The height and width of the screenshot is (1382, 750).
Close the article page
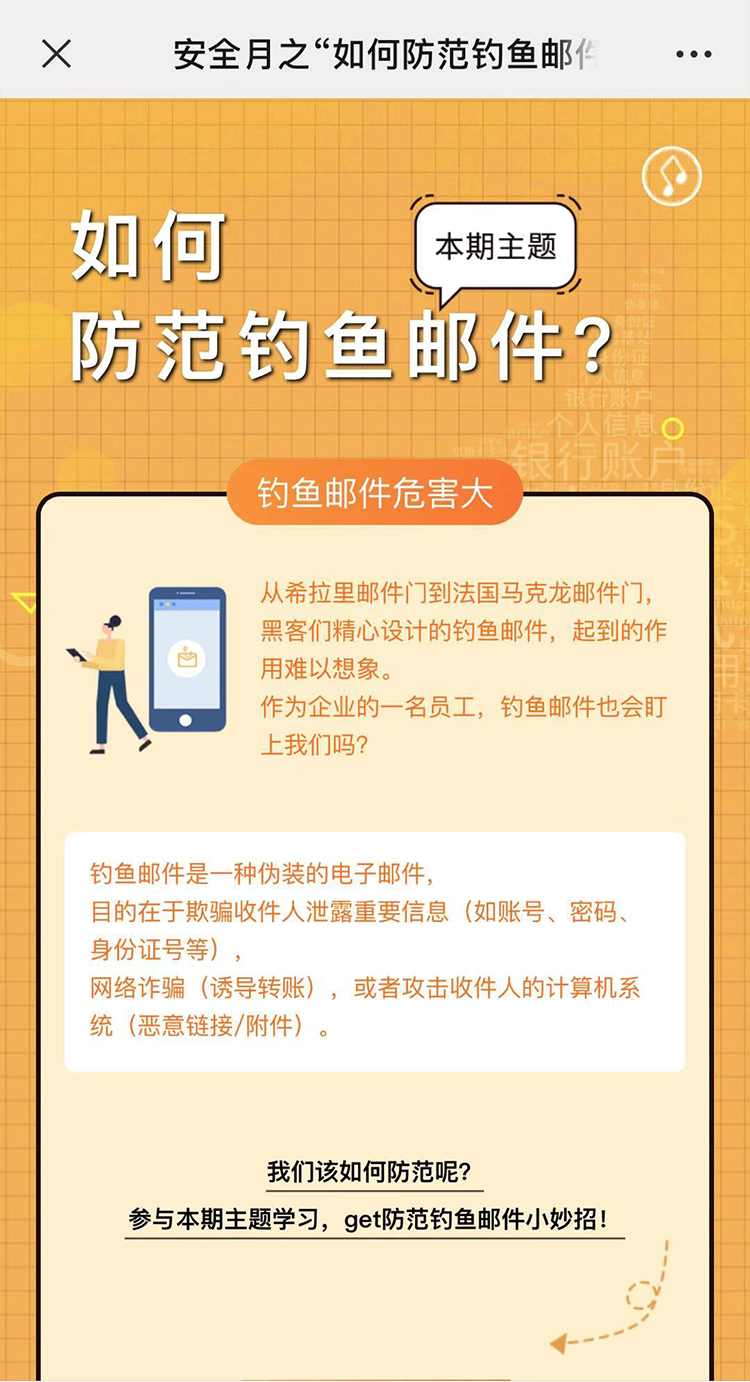pyautogui.click(x=57, y=54)
